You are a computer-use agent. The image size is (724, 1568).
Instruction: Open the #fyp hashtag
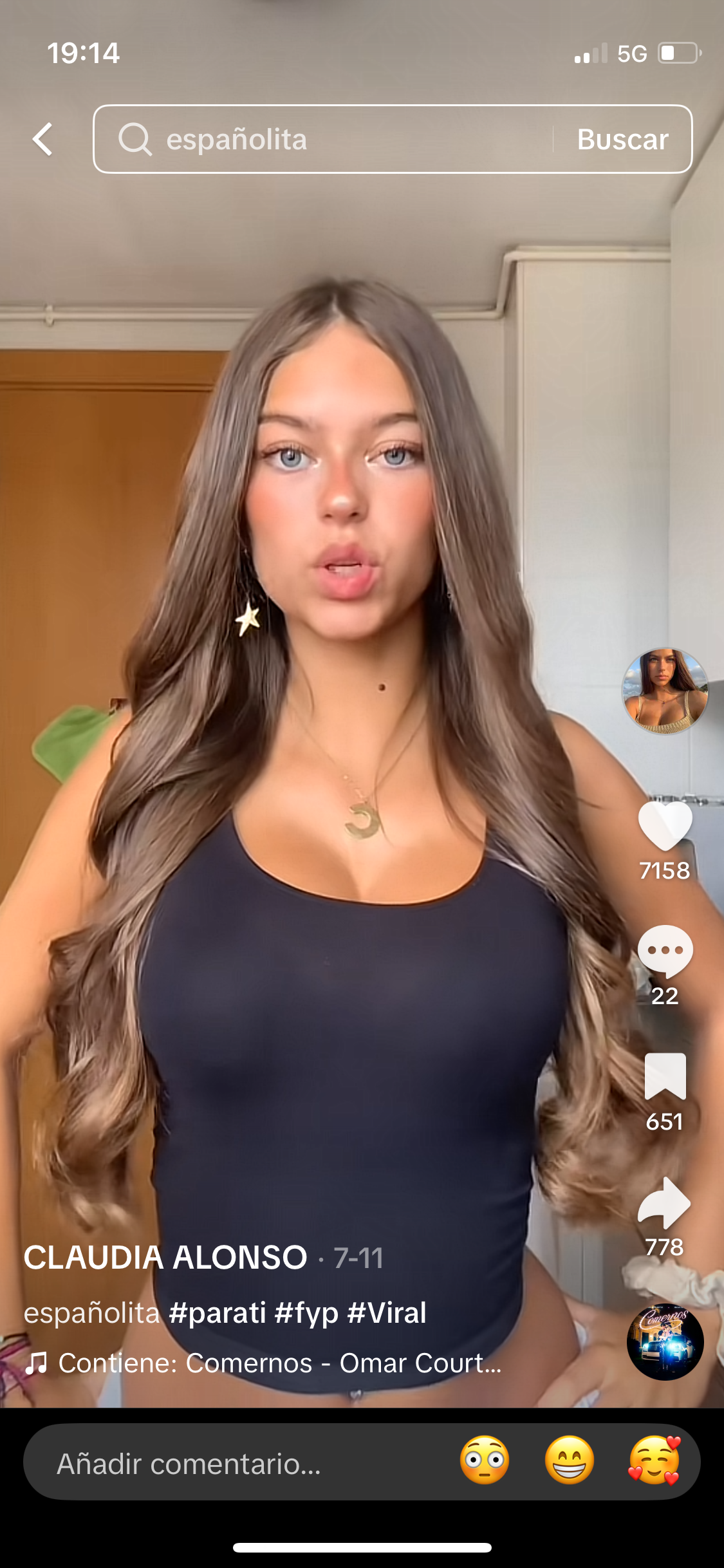pyautogui.click(x=306, y=1313)
